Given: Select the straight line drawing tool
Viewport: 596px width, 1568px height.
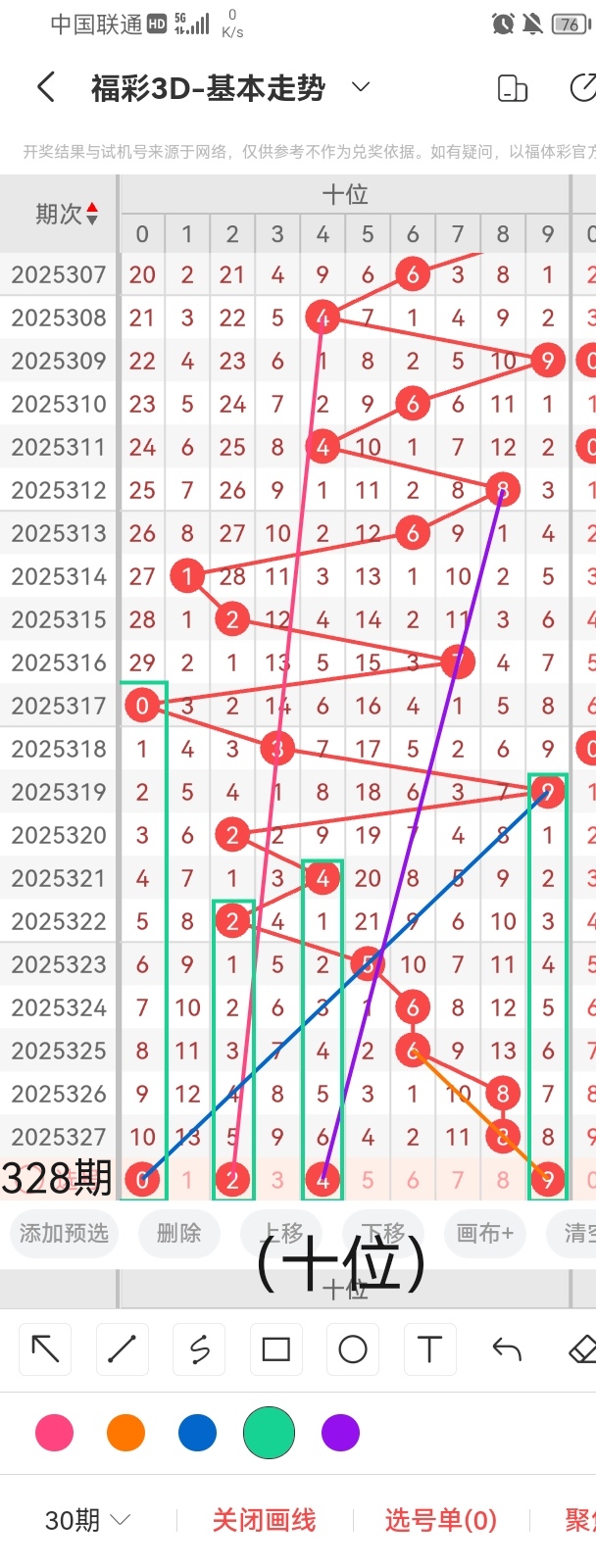Looking at the screenshot, I should (122, 1349).
